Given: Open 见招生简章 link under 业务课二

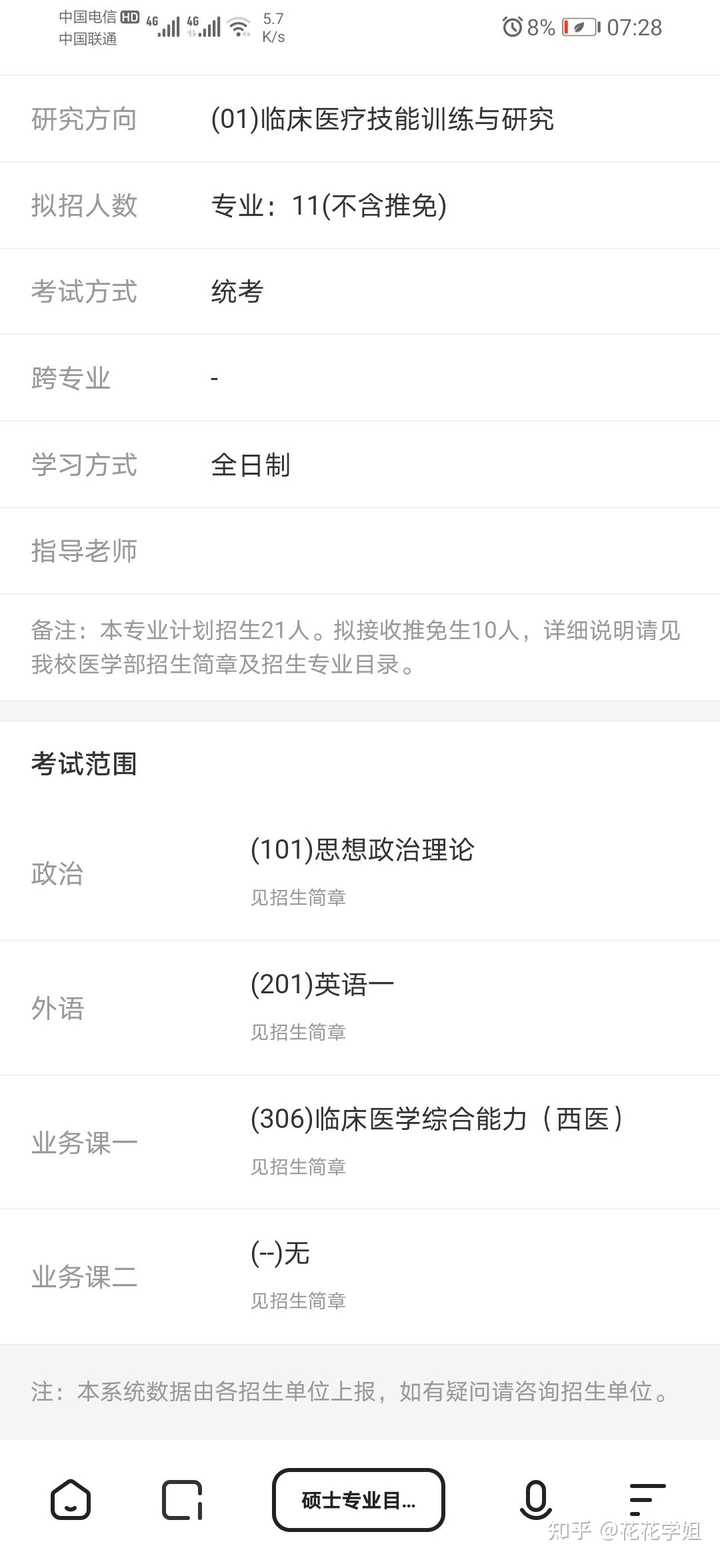Looking at the screenshot, I should pyautogui.click(x=298, y=1301).
